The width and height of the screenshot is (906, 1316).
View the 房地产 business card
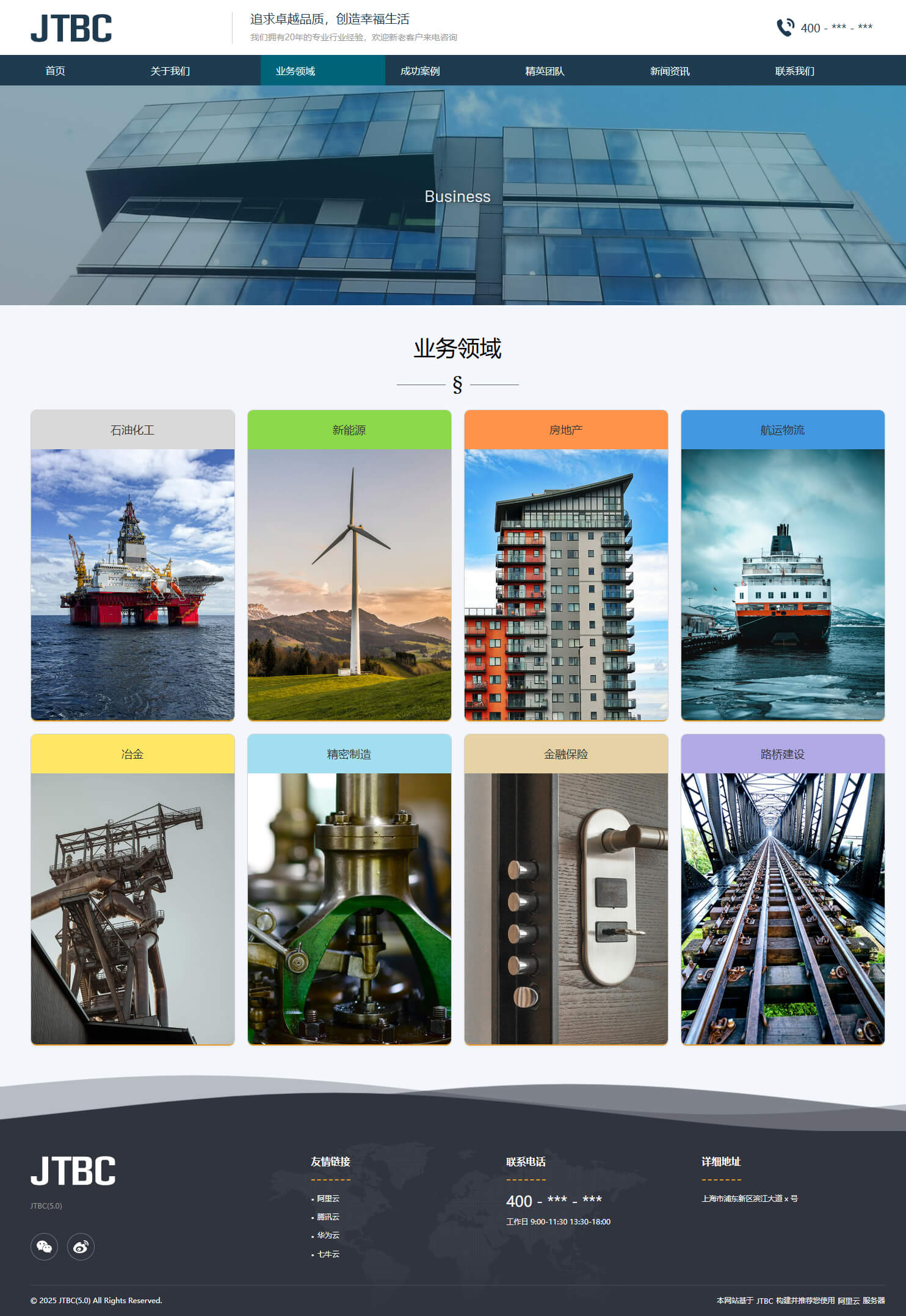[566, 565]
